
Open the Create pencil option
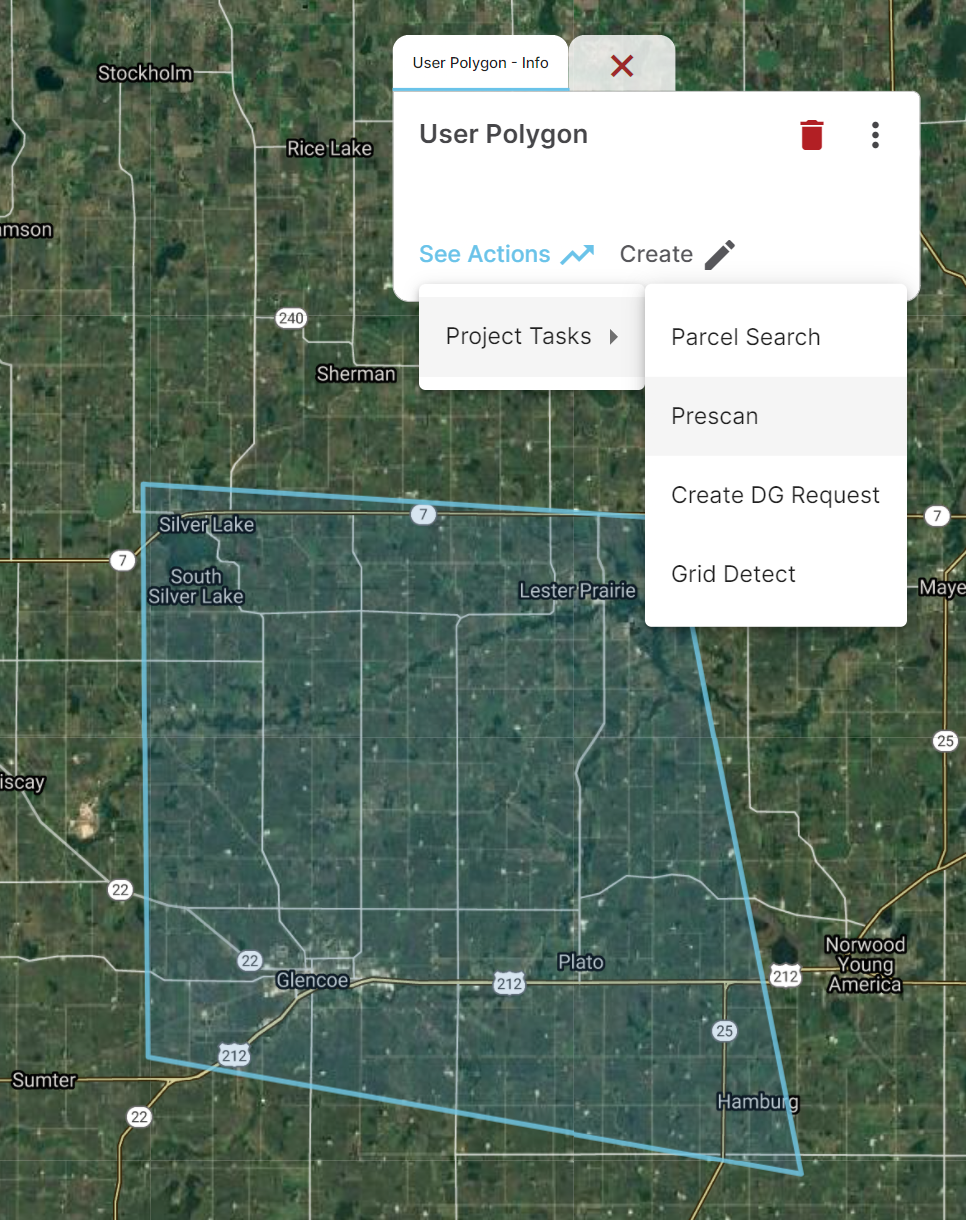[677, 254]
